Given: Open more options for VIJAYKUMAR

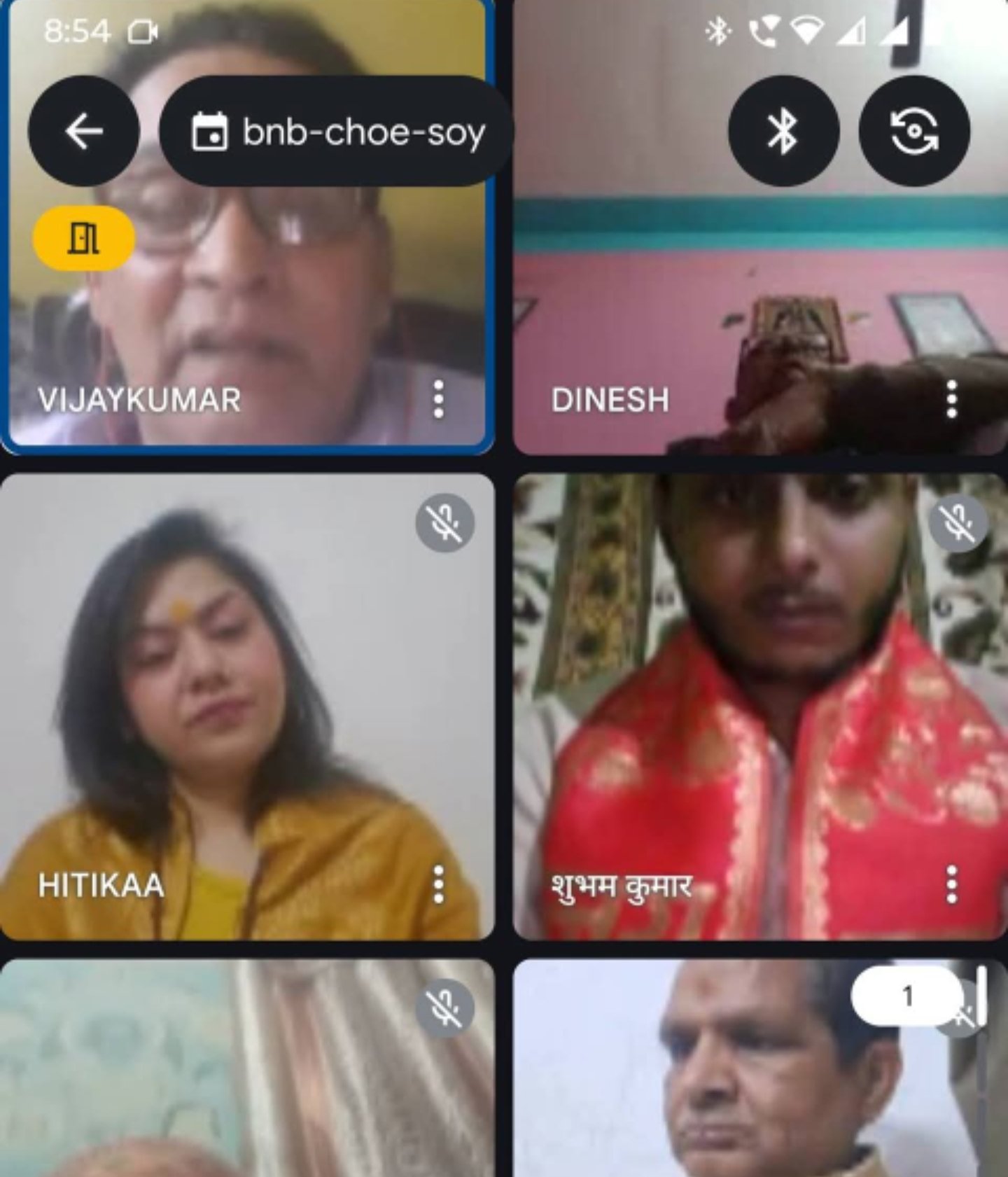Looking at the screenshot, I should coord(438,400).
